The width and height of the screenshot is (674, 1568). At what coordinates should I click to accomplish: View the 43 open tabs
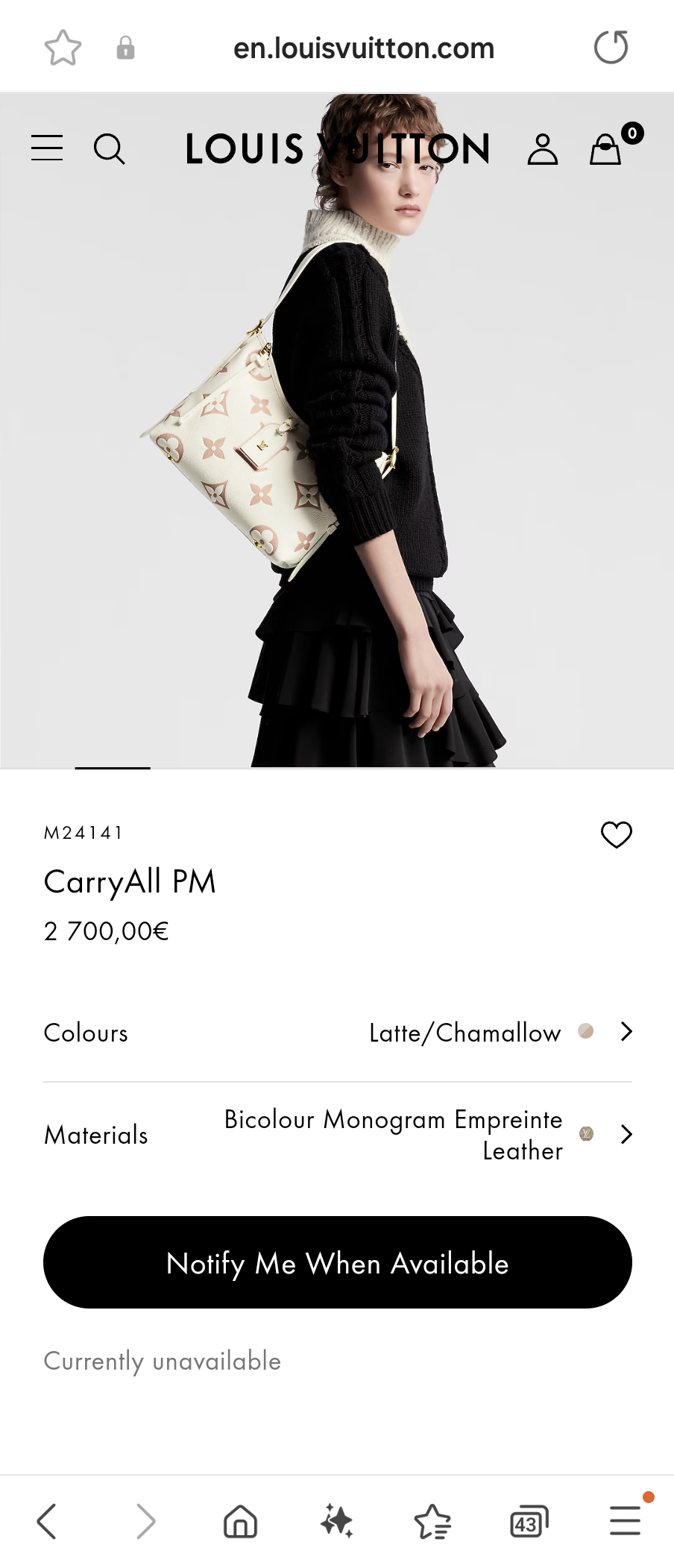529,1521
